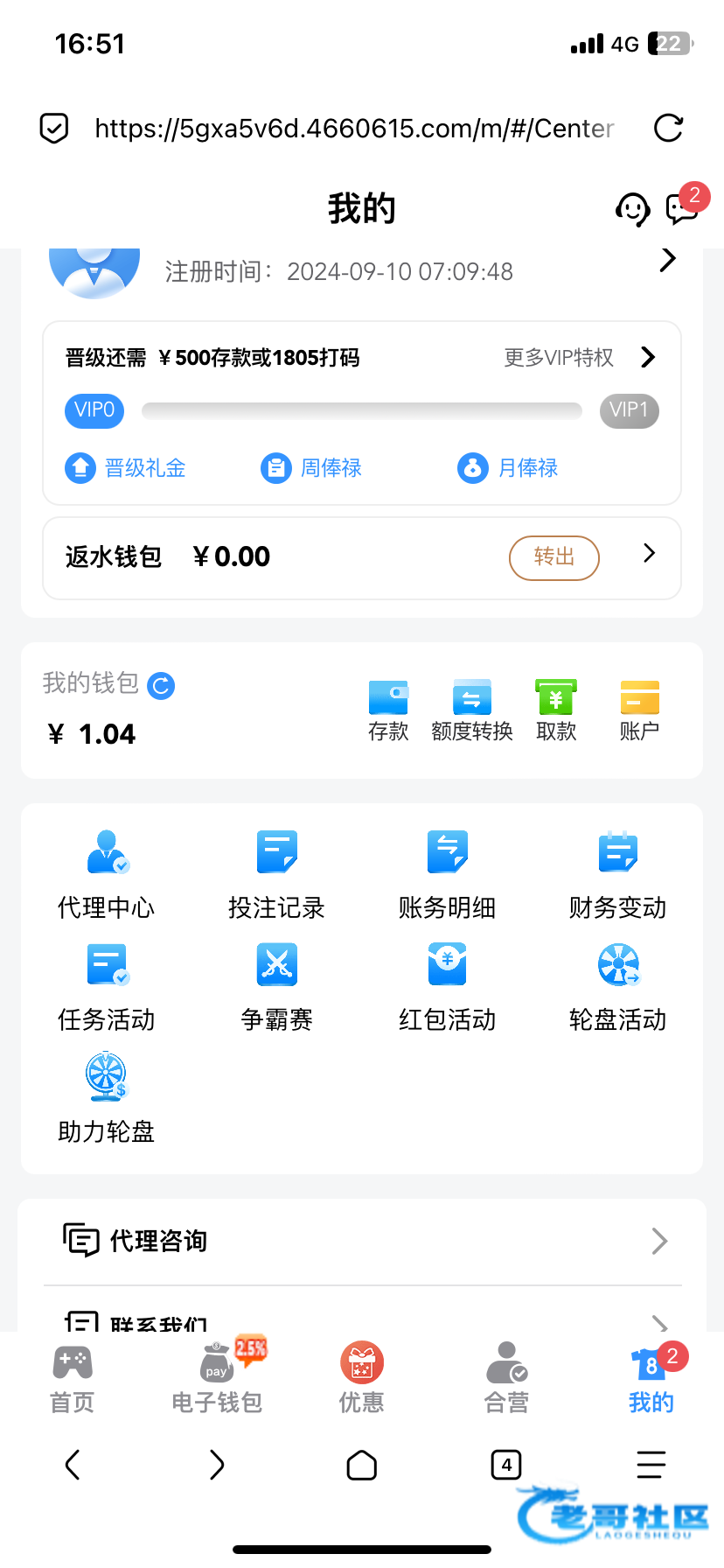This screenshot has height=1568, width=724.
Task: Open 周俸禄 weekly salary
Action: coord(312,468)
